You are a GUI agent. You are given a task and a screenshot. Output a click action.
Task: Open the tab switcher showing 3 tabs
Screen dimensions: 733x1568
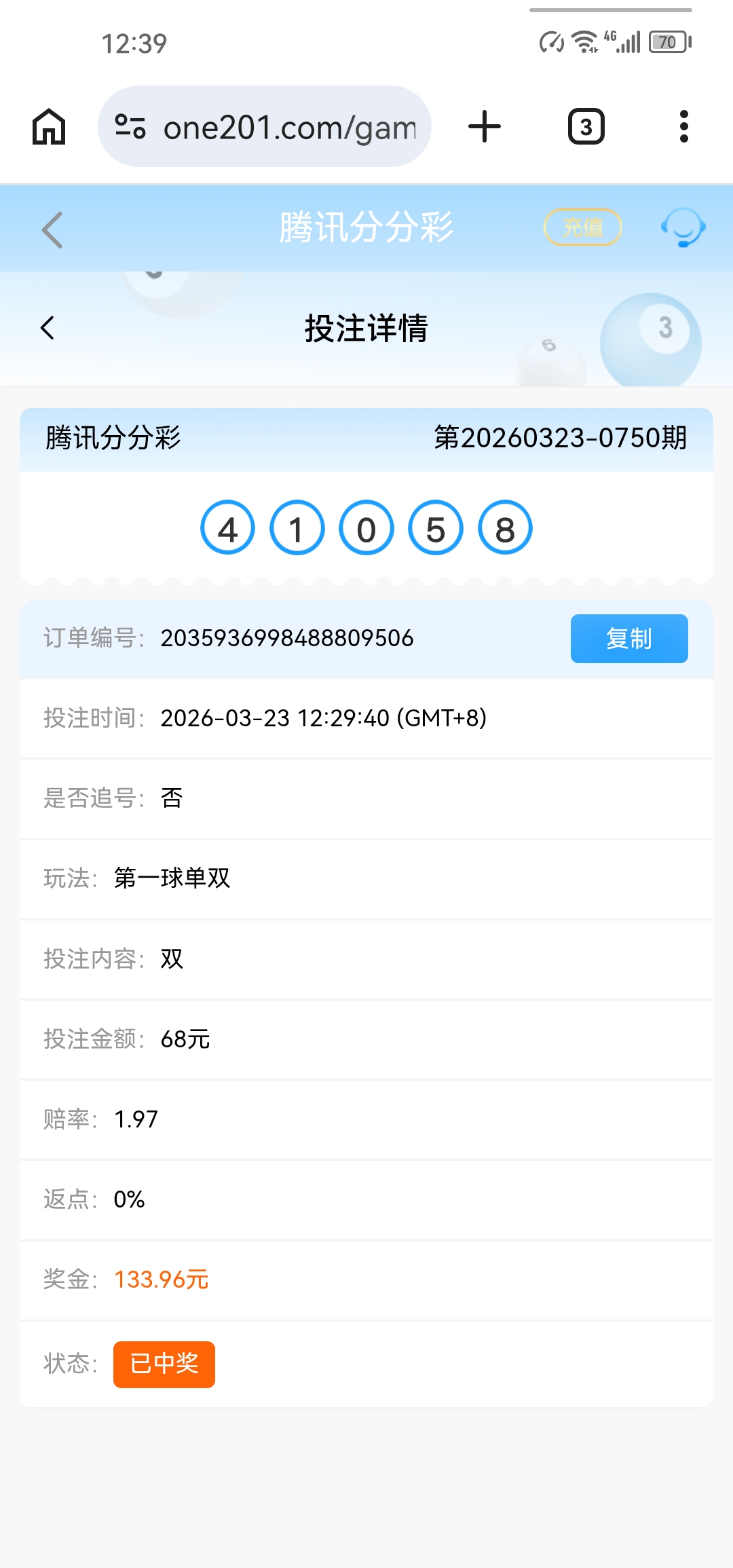tap(585, 126)
